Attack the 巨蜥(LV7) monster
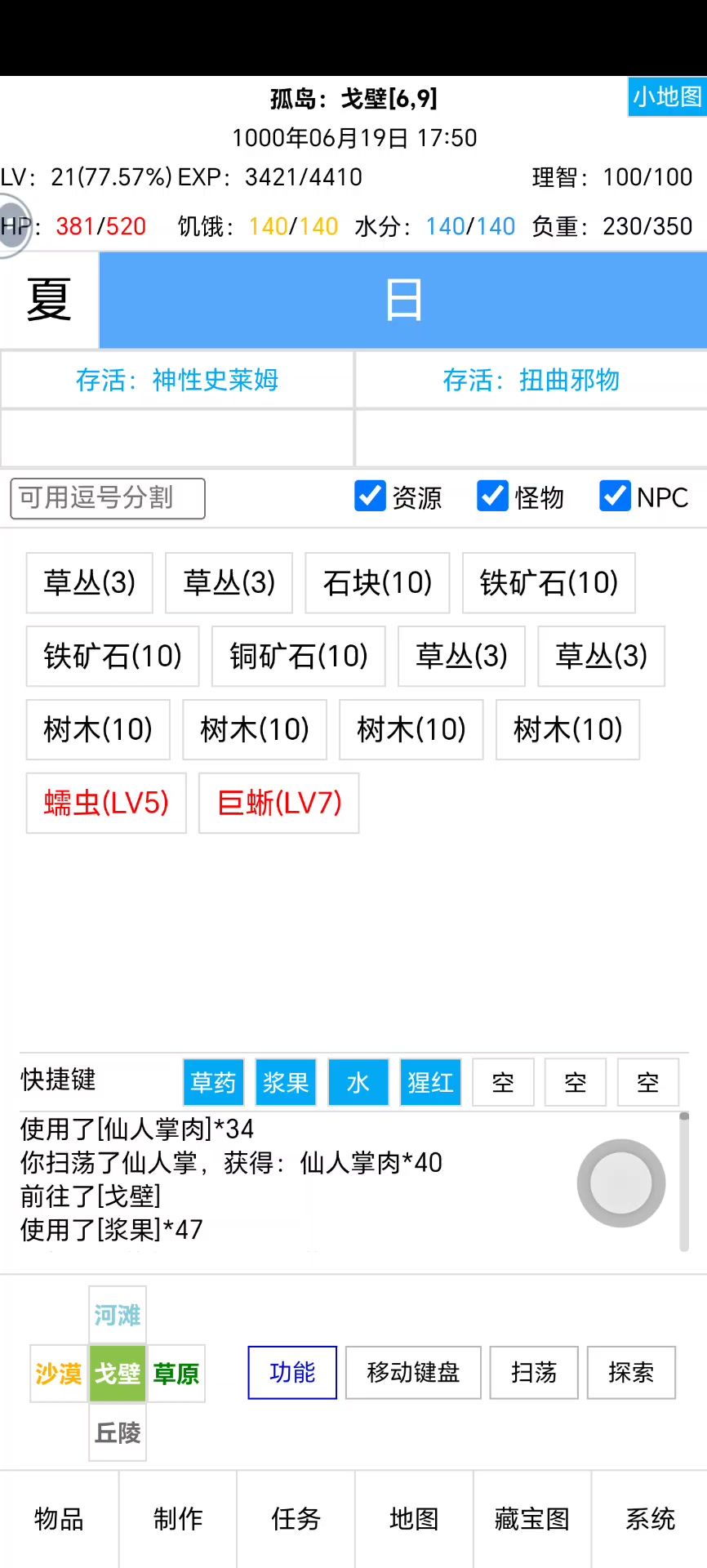 coord(278,804)
